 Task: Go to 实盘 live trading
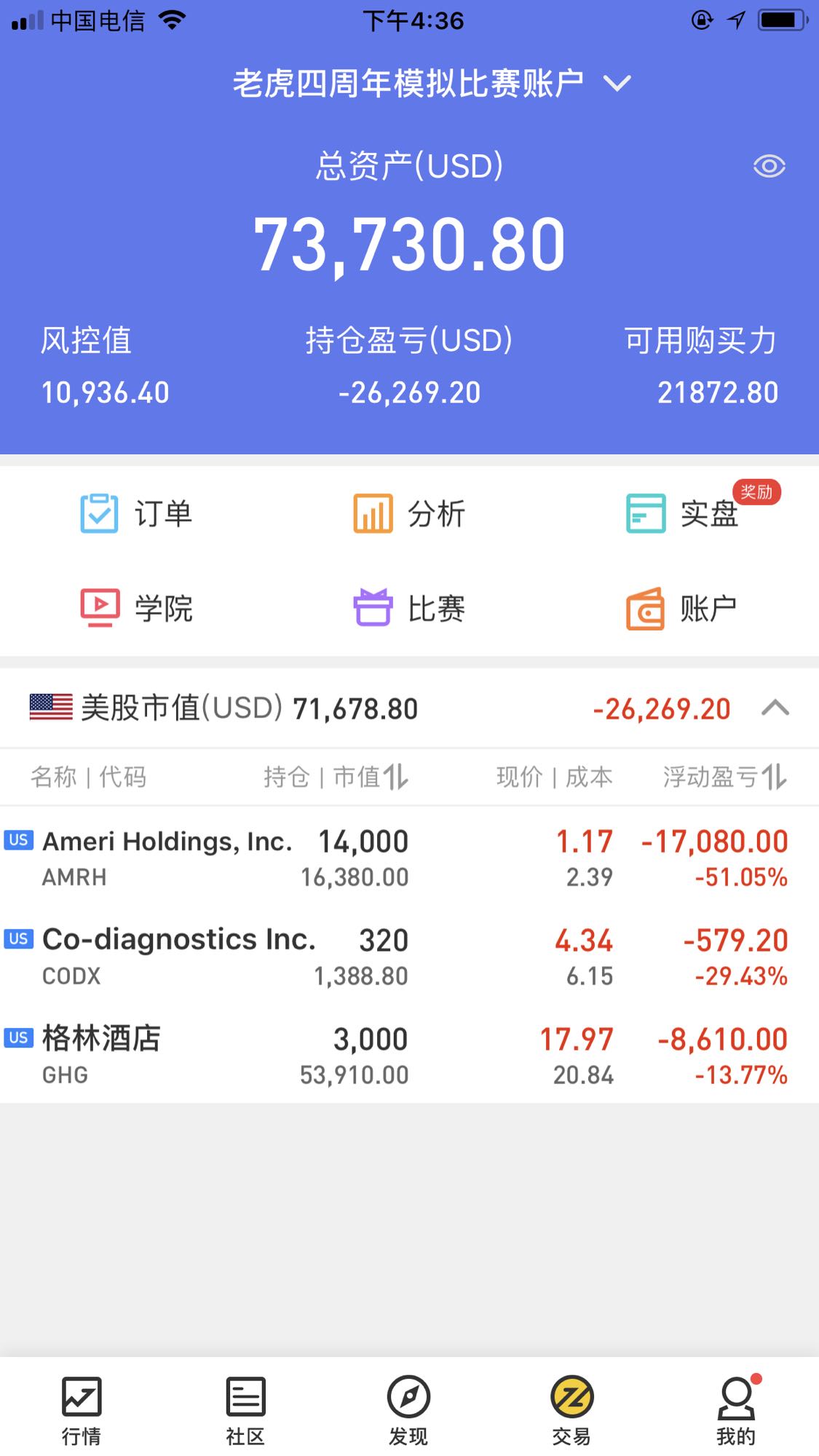(x=682, y=513)
